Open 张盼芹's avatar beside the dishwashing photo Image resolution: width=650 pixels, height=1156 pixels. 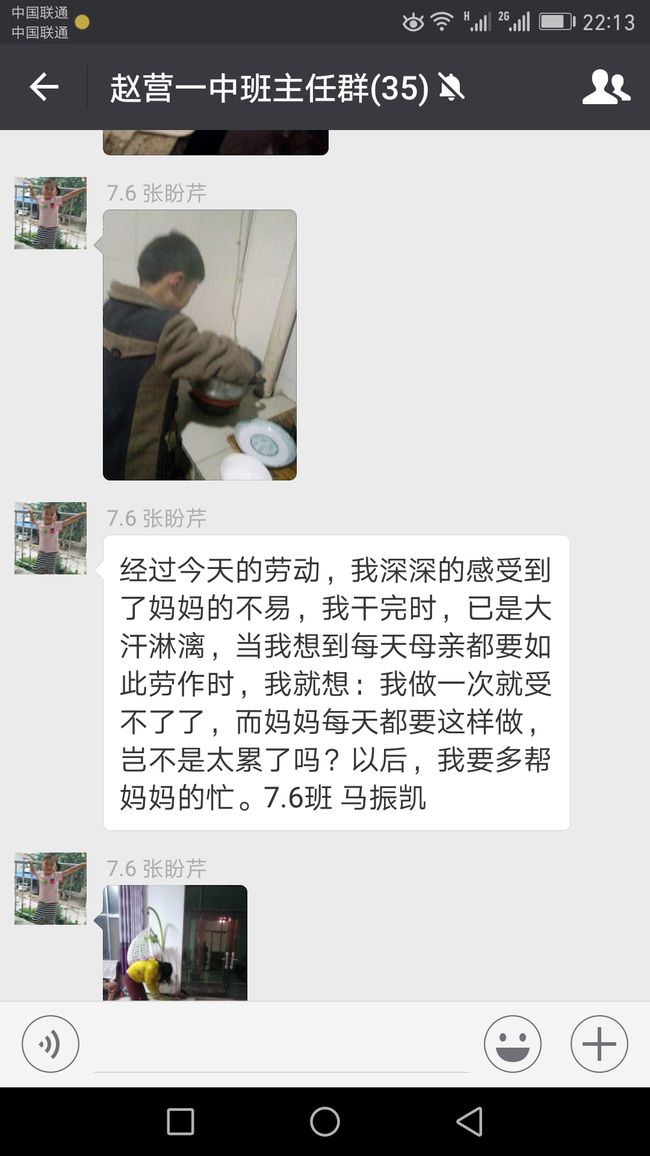[51, 213]
